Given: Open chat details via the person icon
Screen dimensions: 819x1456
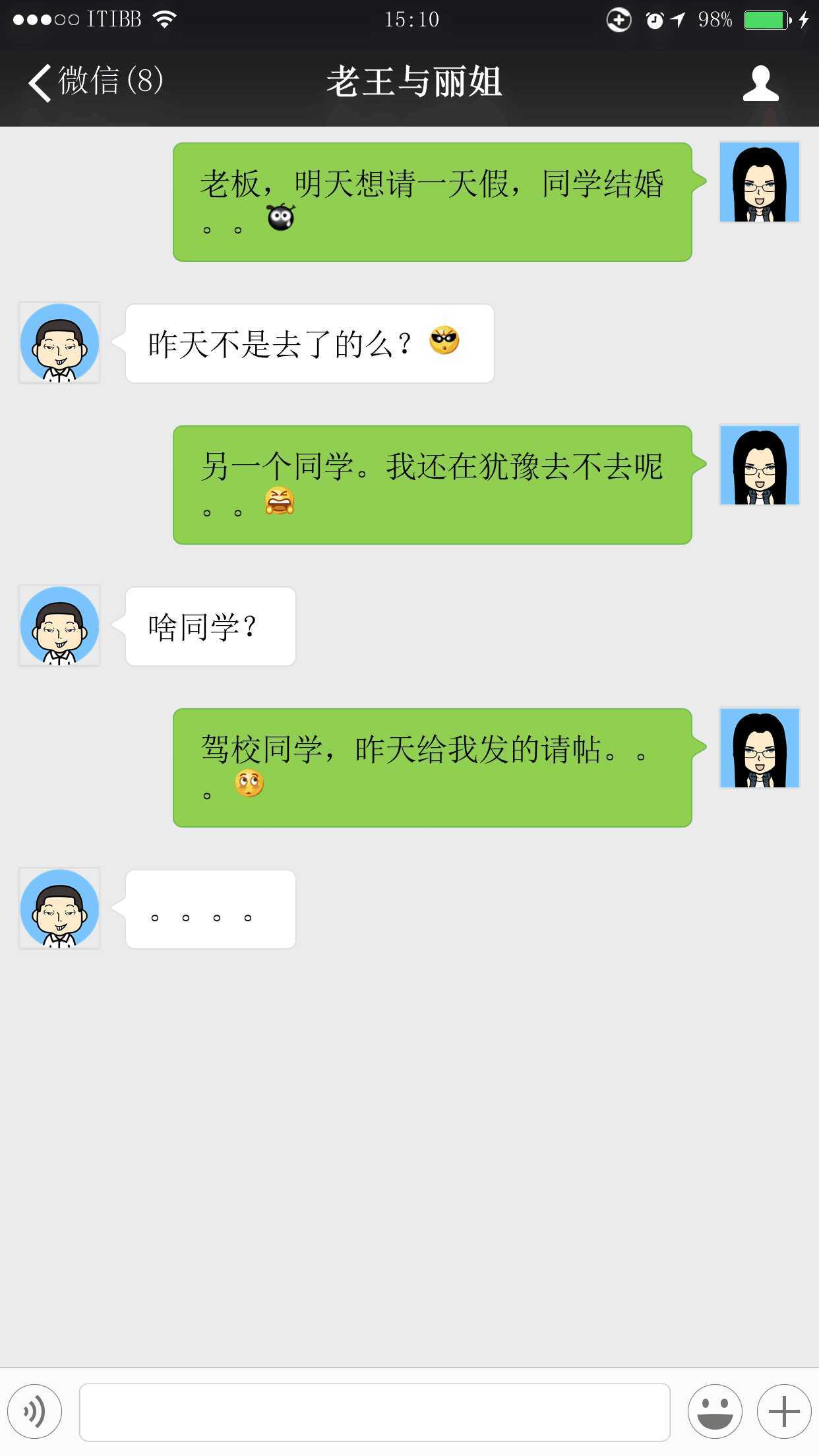Looking at the screenshot, I should click(760, 83).
